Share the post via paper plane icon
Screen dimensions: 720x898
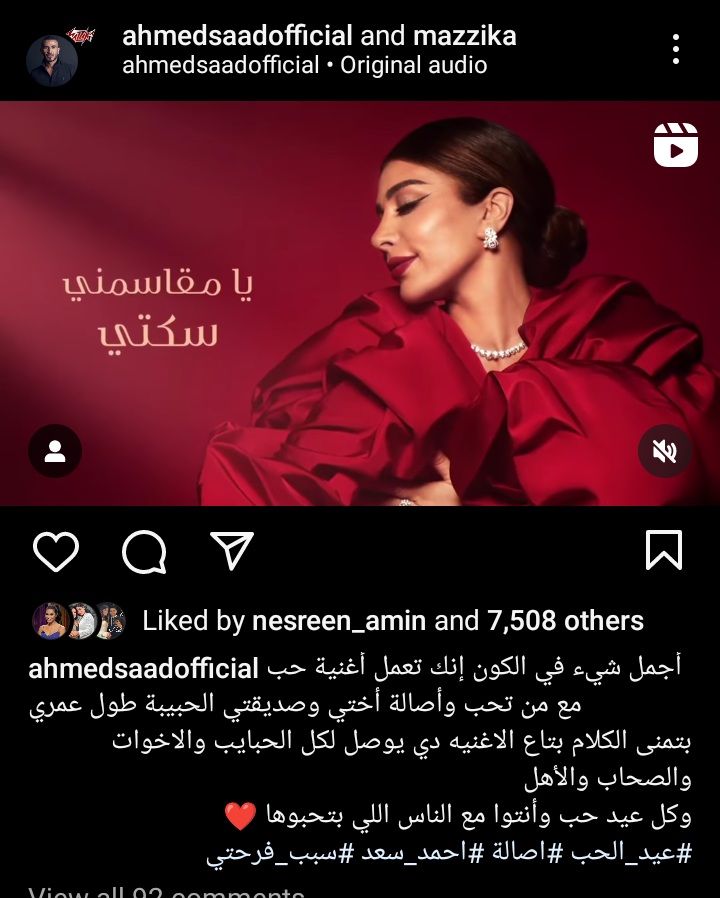click(x=231, y=551)
